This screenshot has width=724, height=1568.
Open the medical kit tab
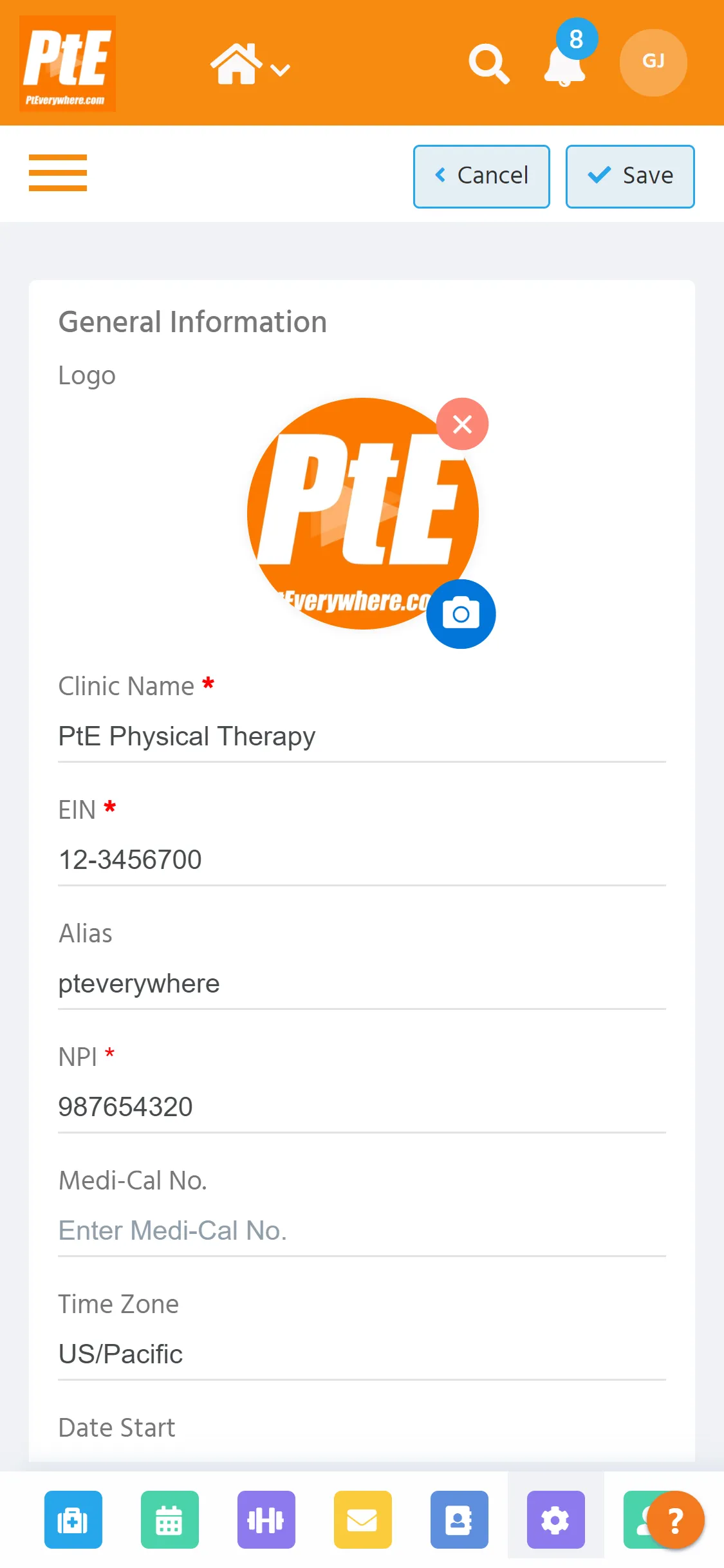point(73,1520)
